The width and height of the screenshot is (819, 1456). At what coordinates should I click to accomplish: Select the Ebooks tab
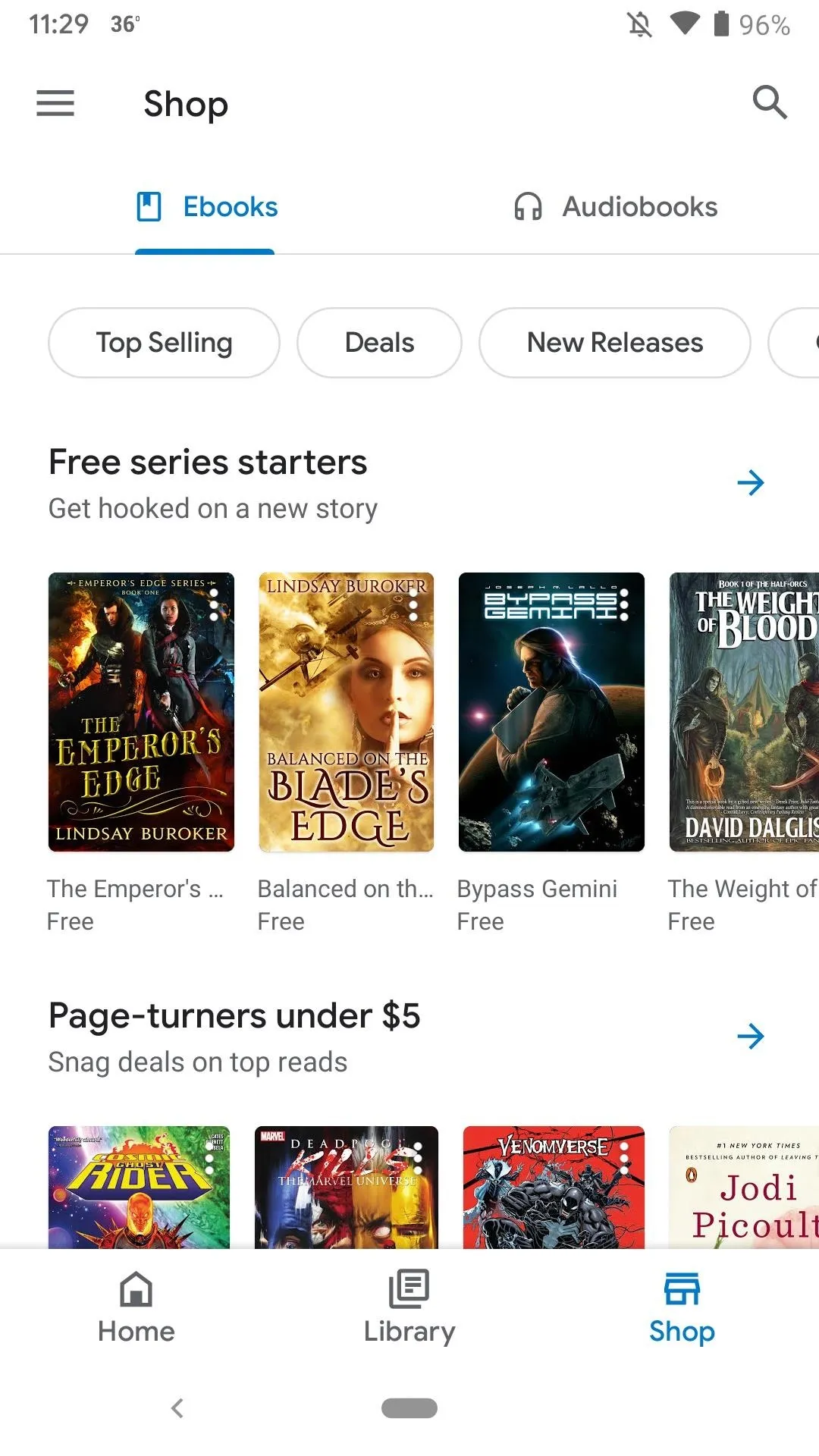(x=206, y=207)
